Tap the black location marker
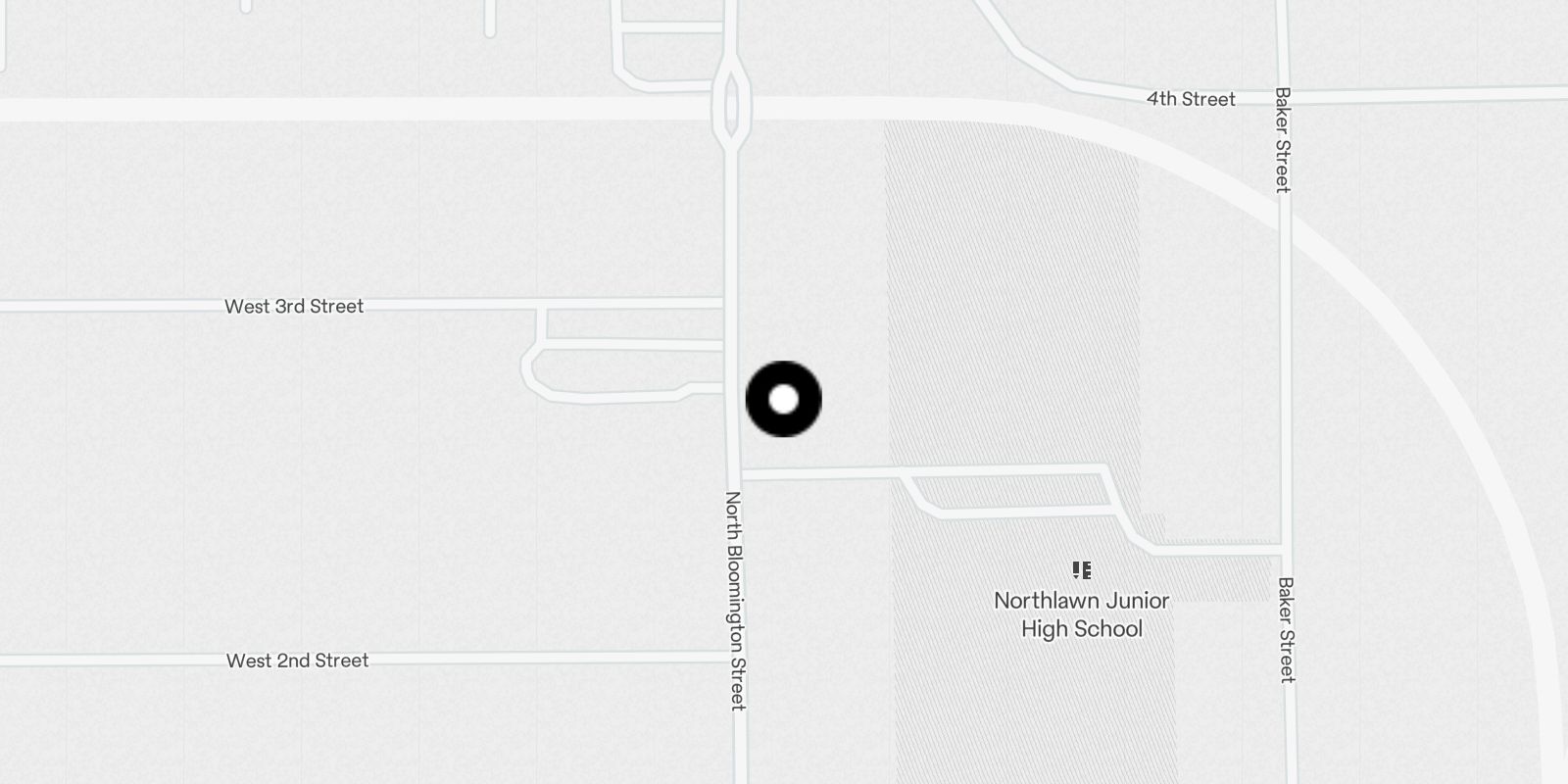Screen dimensions: 1568x784 click(783, 399)
